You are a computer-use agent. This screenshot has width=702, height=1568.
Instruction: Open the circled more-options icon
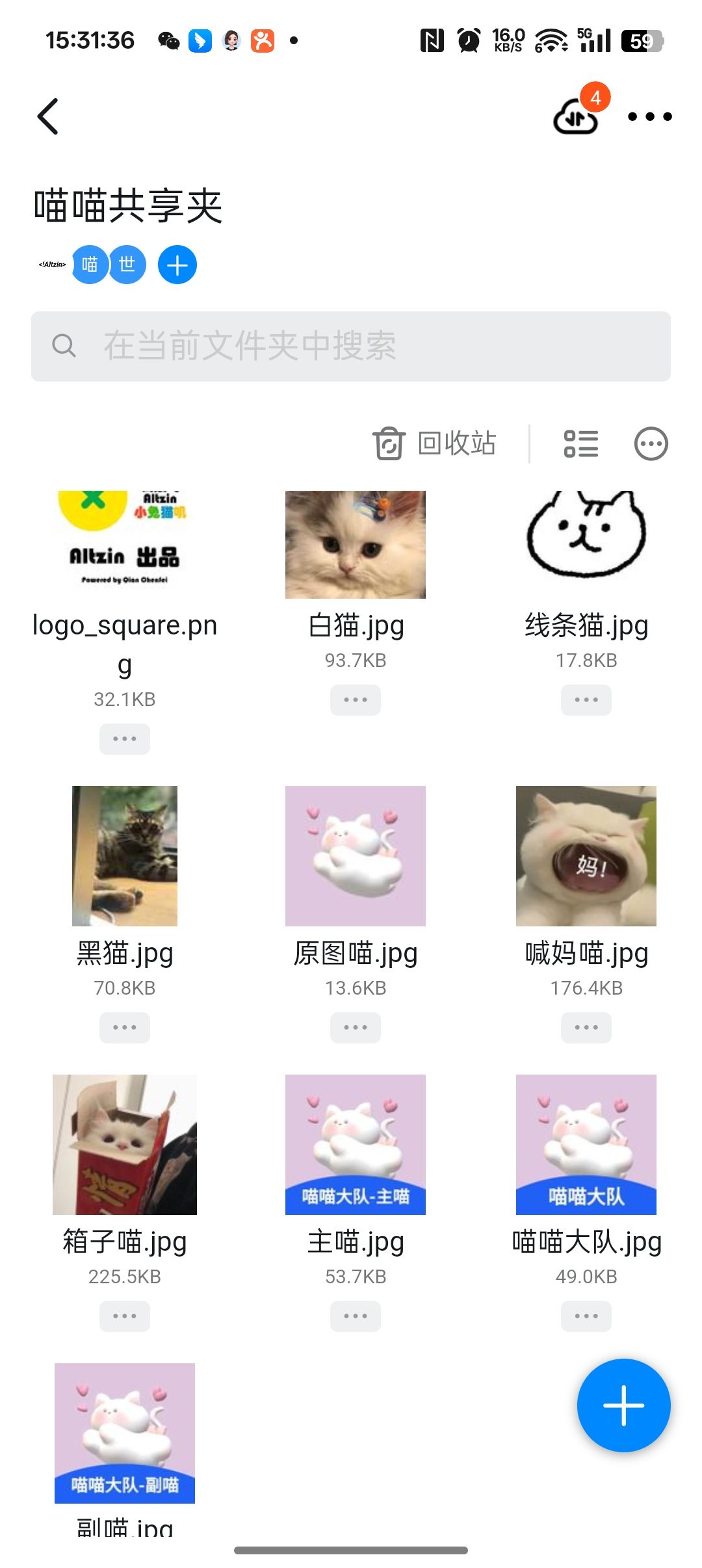(651, 444)
